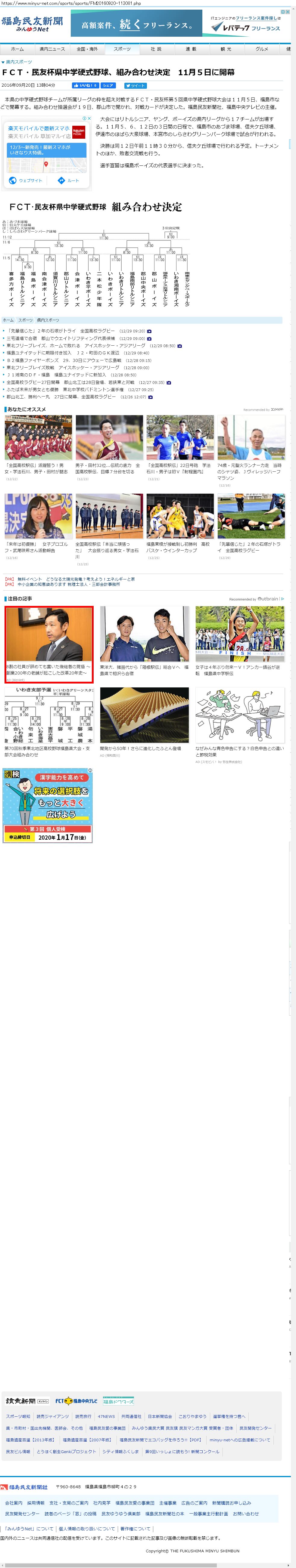Screen dimensions: 296x1568
Task: Open the 東洋大、猪苗代から「箱根駅伝」 article card
Action: tap(144, 670)
